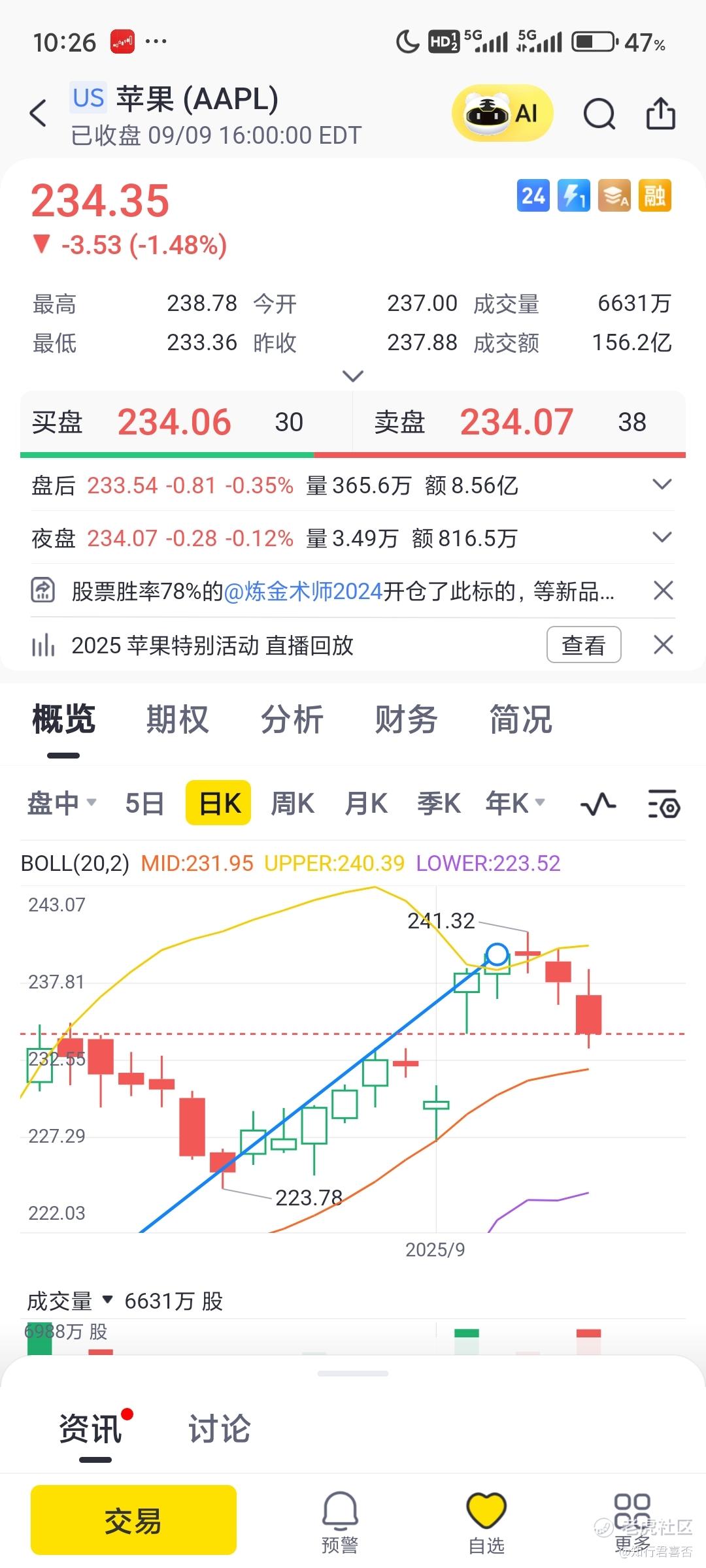The height and width of the screenshot is (1568, 706).
Task: Open the 分析 tab
Action: click(292, 720)
